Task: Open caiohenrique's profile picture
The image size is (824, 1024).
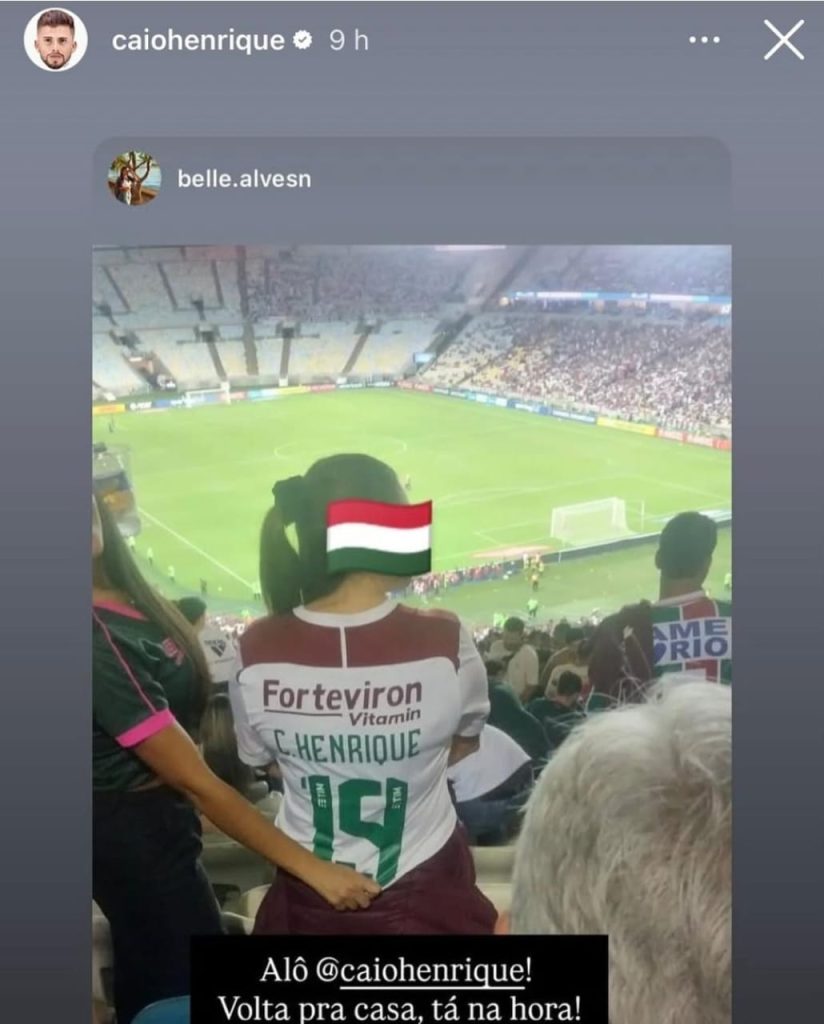Action: tap(55, 40)
